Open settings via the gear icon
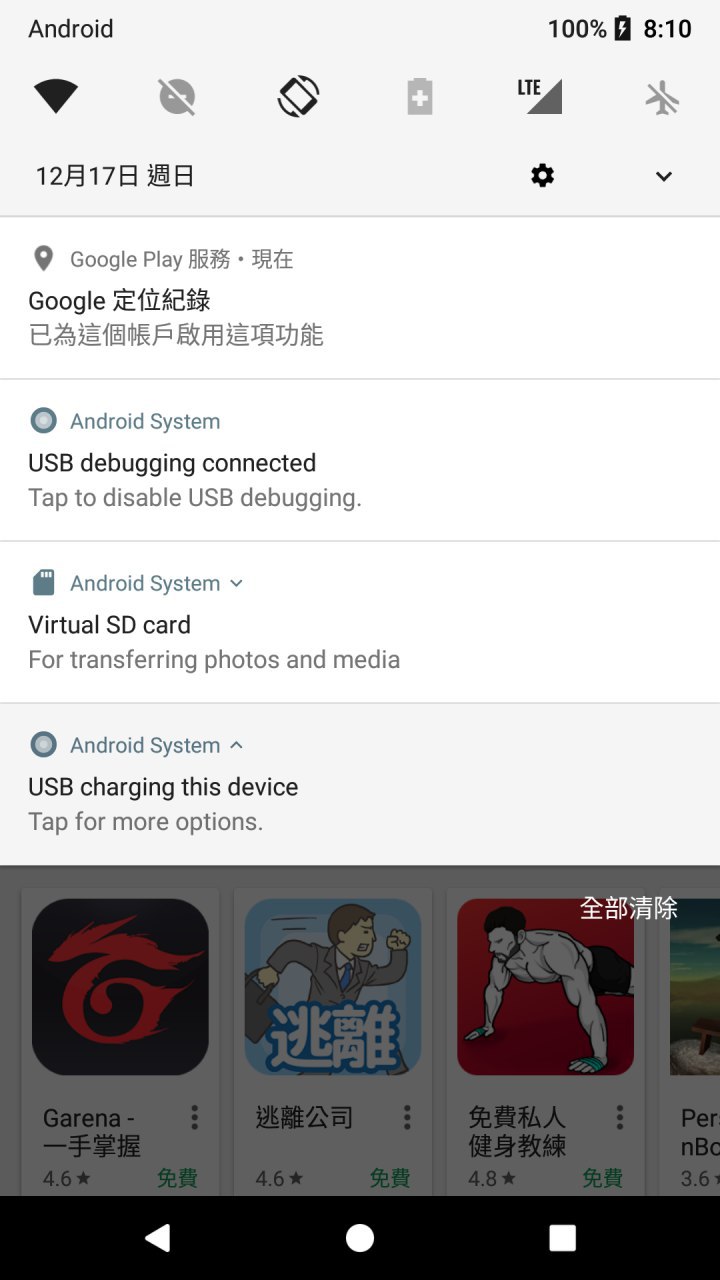The width and height of the screenshot is (720, 1280). (542, 176)
